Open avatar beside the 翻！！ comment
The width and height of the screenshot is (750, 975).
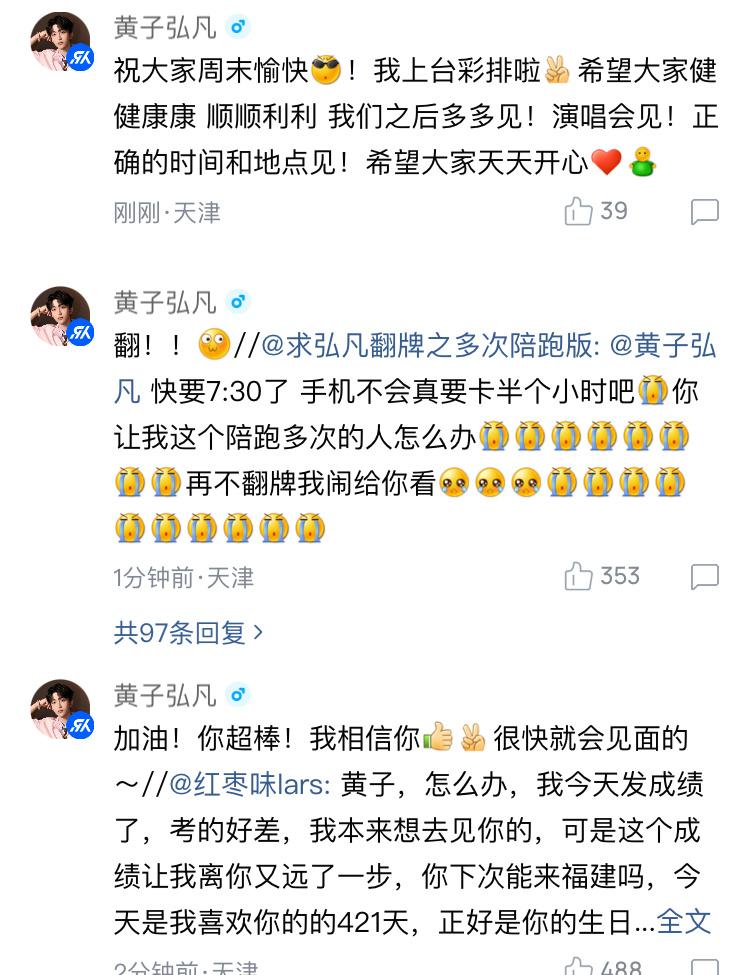[62, 316]
